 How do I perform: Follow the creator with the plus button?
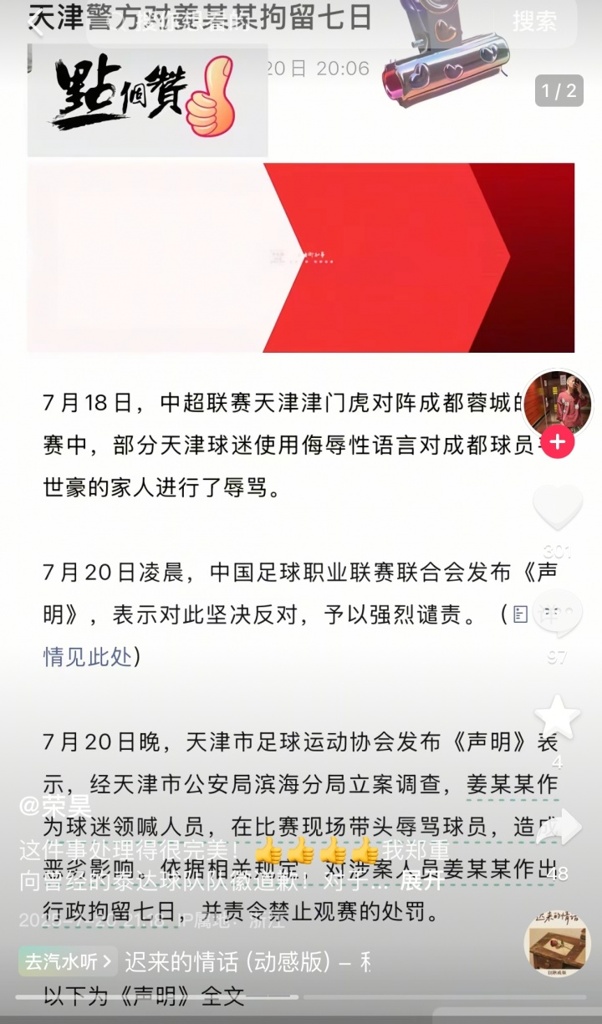[557, 443]
